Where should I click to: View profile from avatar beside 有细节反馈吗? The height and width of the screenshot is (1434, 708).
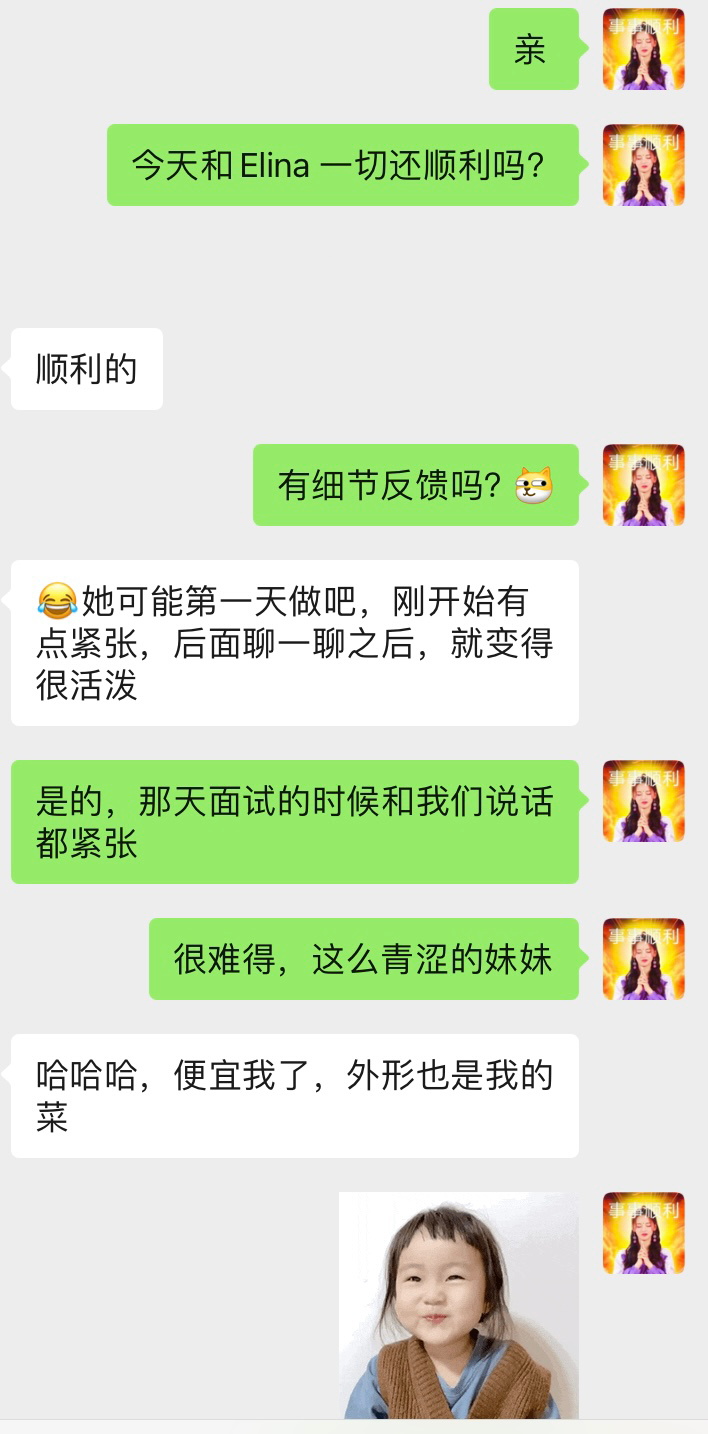coord(643,485)
